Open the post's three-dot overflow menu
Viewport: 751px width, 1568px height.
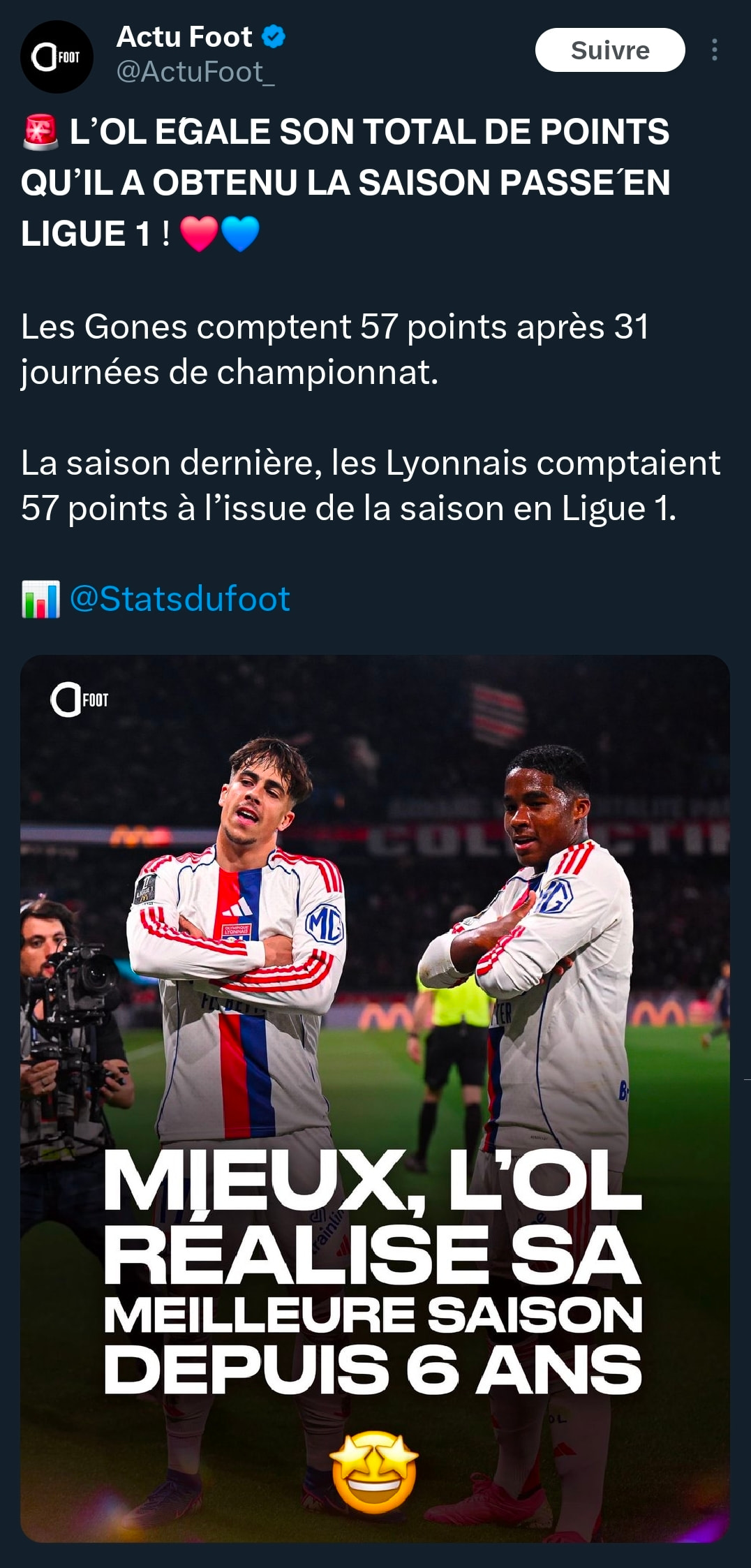[x=714, y=50]
